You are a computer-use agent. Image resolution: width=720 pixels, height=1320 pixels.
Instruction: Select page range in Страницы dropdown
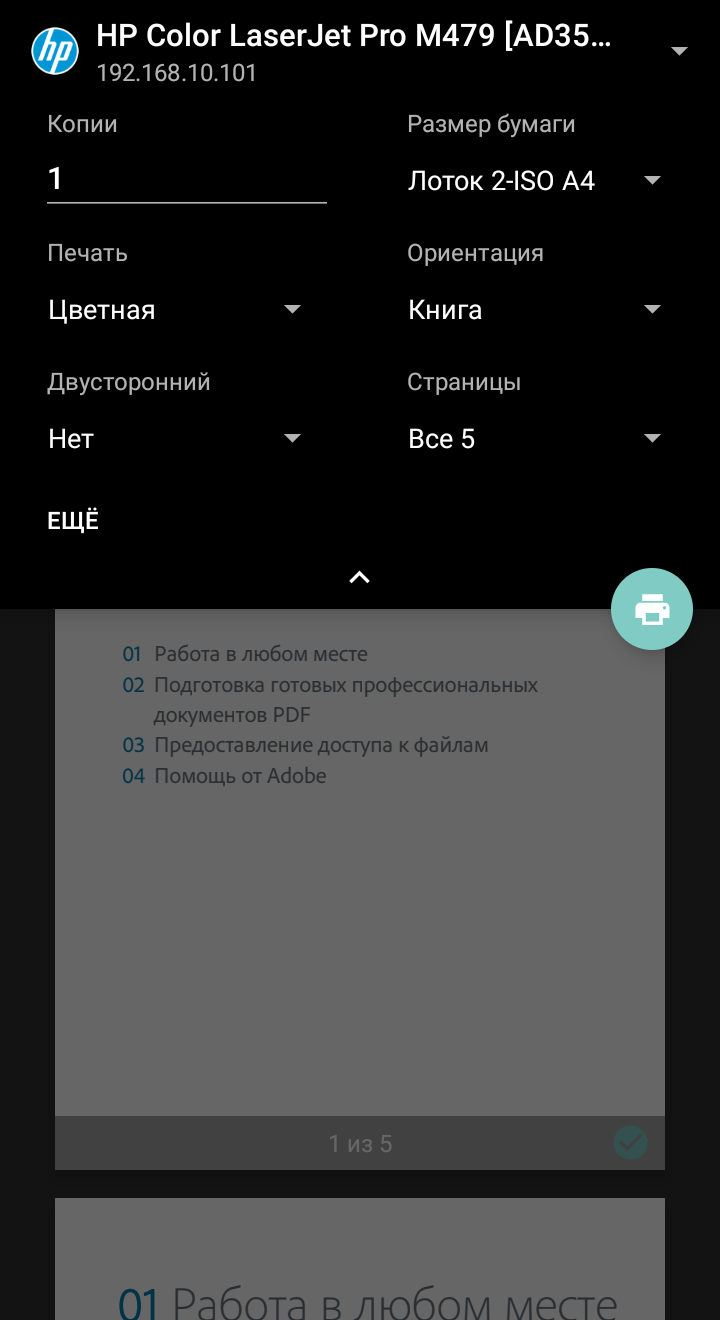pos(534,439)
